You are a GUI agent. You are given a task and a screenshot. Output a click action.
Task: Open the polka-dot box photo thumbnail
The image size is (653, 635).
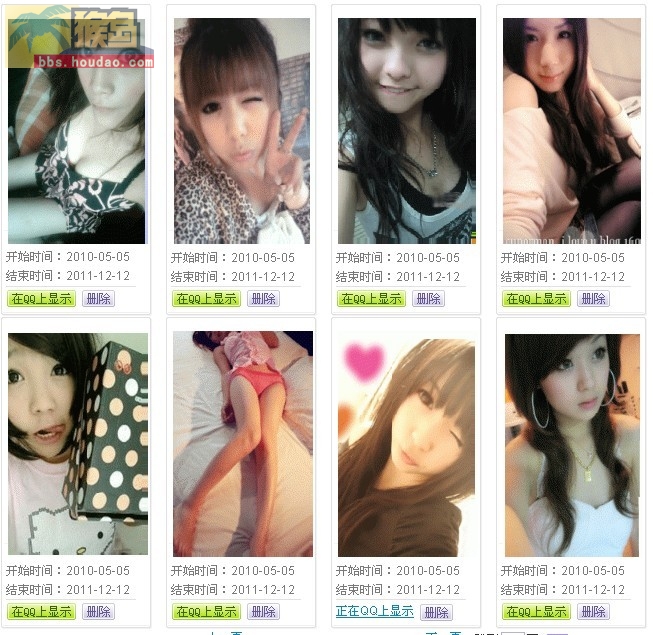click(x=77, y=443)
